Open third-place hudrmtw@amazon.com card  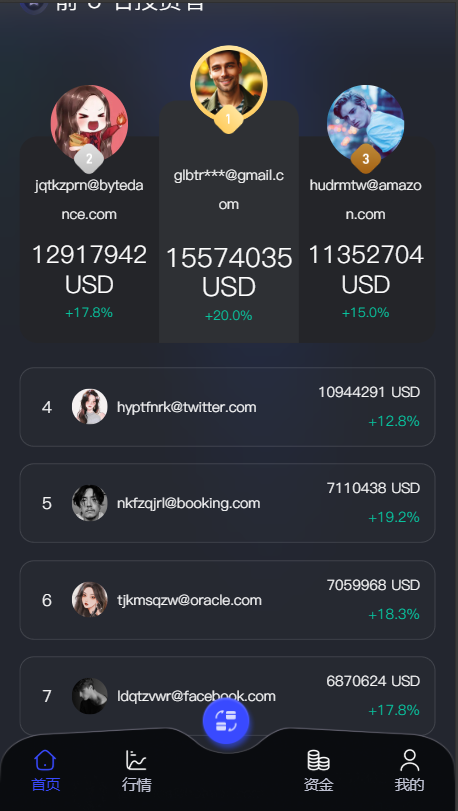(366, 238)
